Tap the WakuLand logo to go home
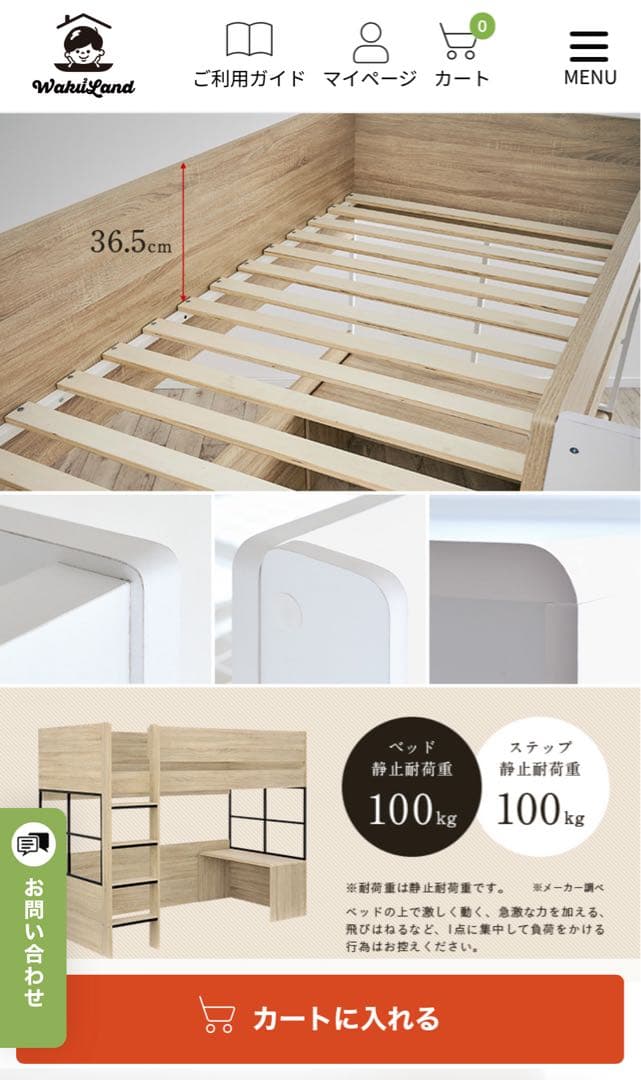Image resolution: width=641 pixels, height=1080 pixels. coord(84,55)
